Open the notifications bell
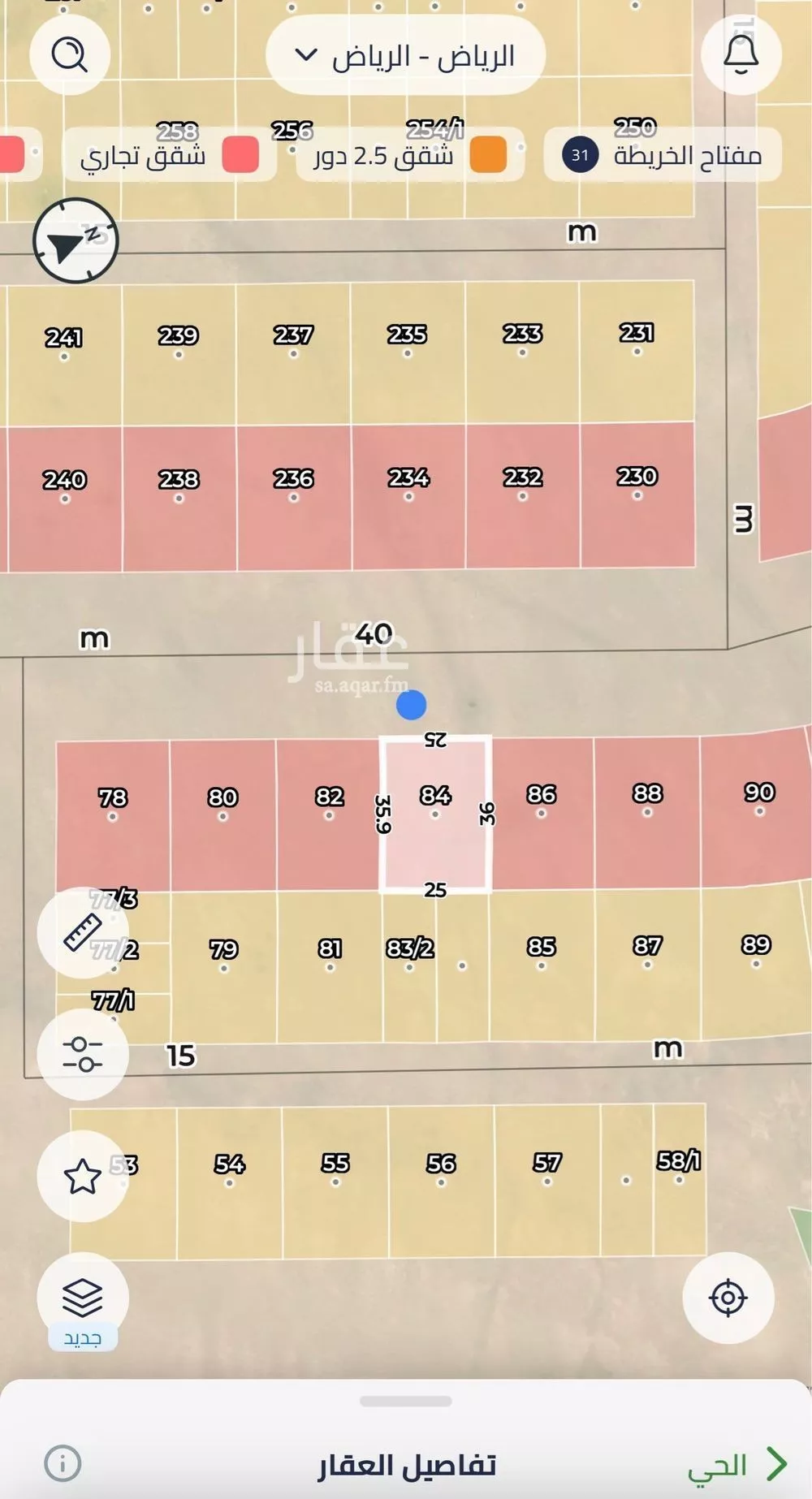 tap(741, 54)
